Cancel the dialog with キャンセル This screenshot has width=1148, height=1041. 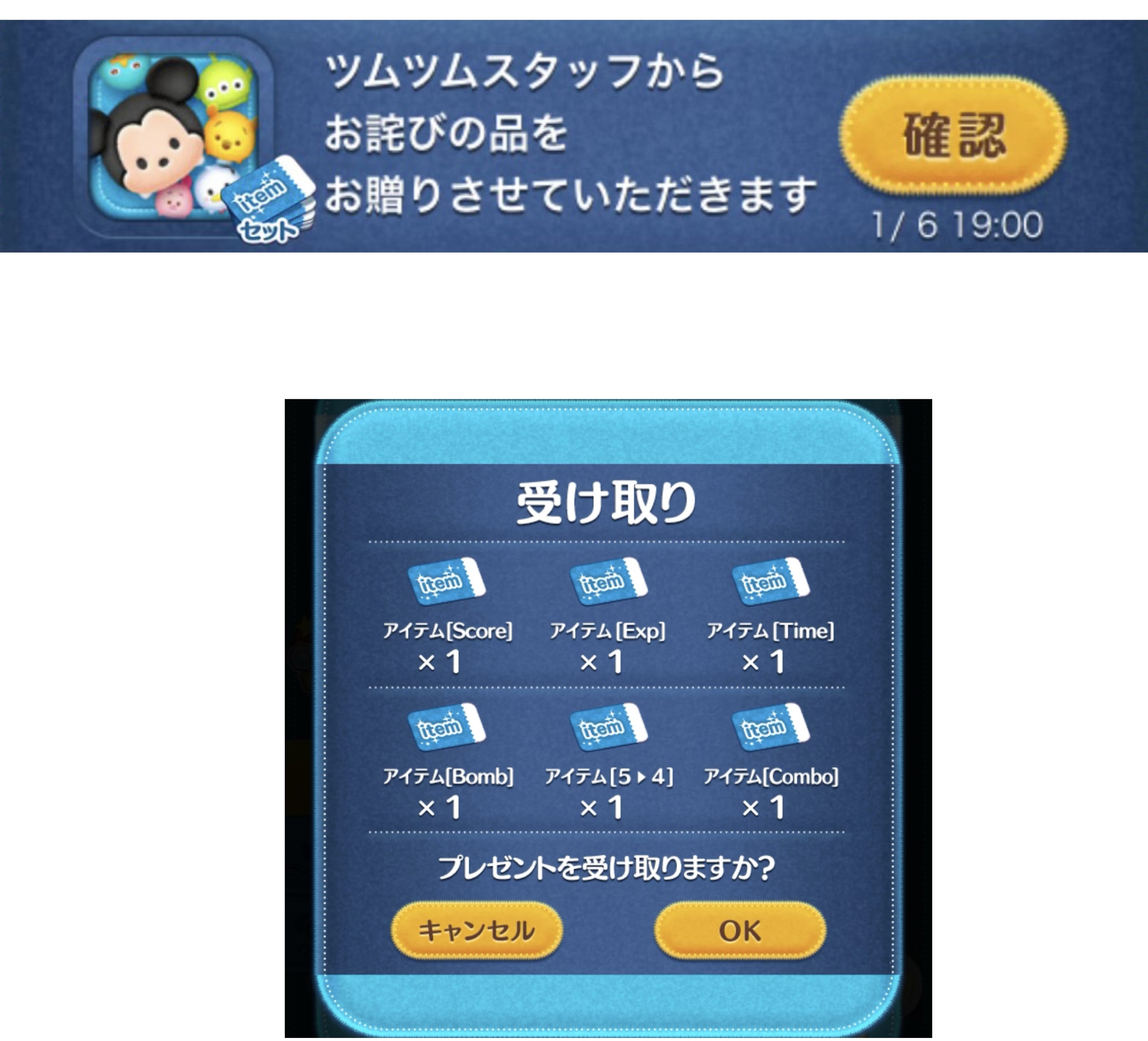476,931
